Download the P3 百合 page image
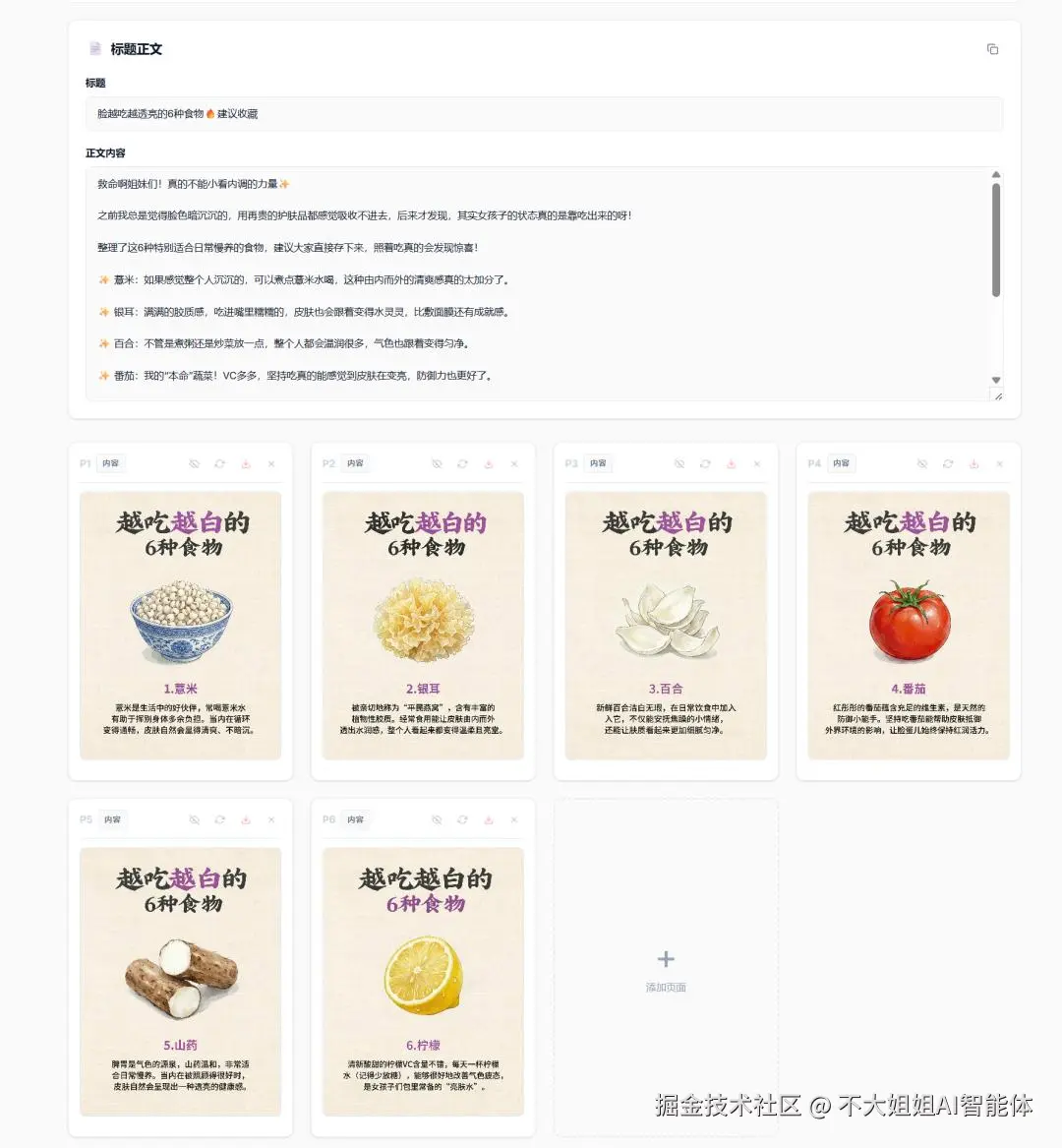The height and width of the screenshot is (1148, 1062). (x=732, y=464)
